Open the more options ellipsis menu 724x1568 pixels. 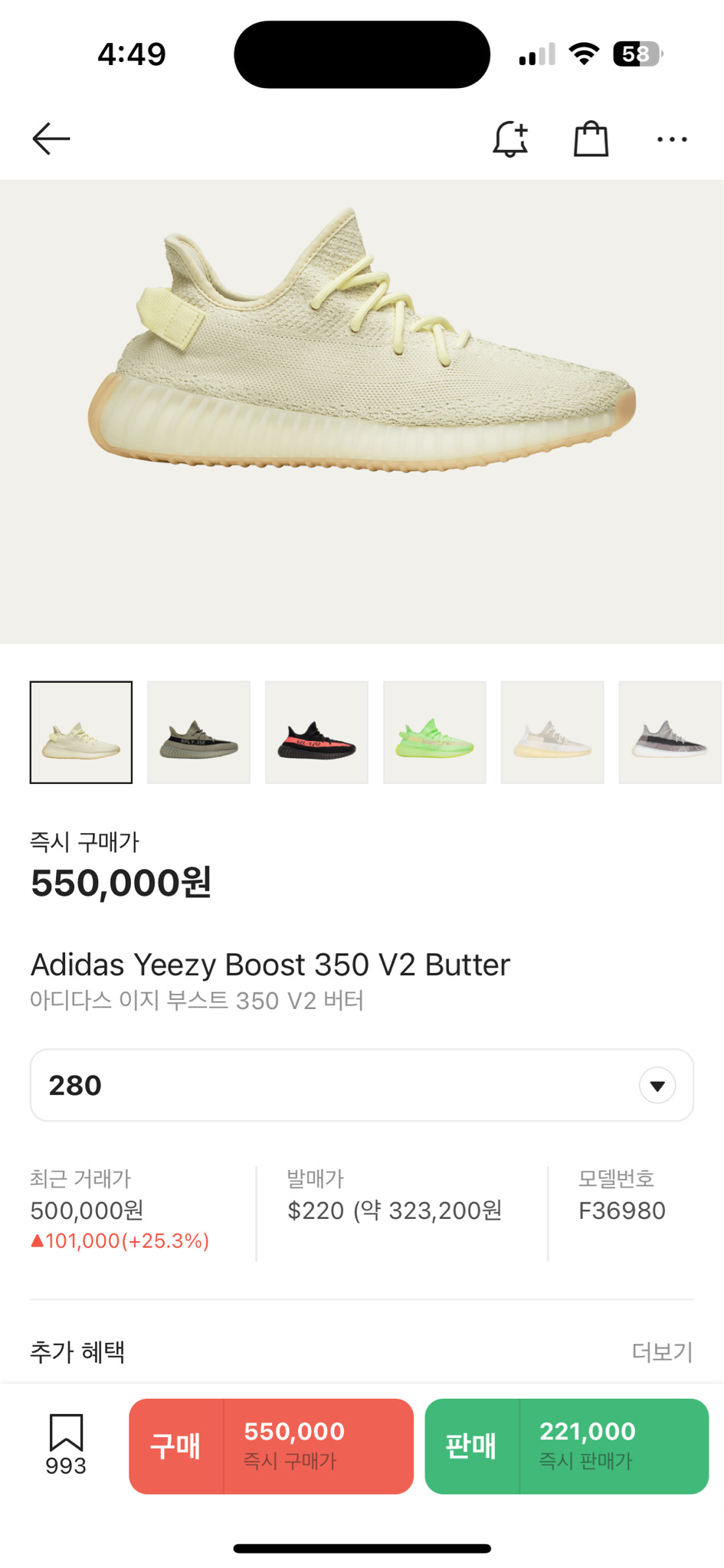pos(672,139)
